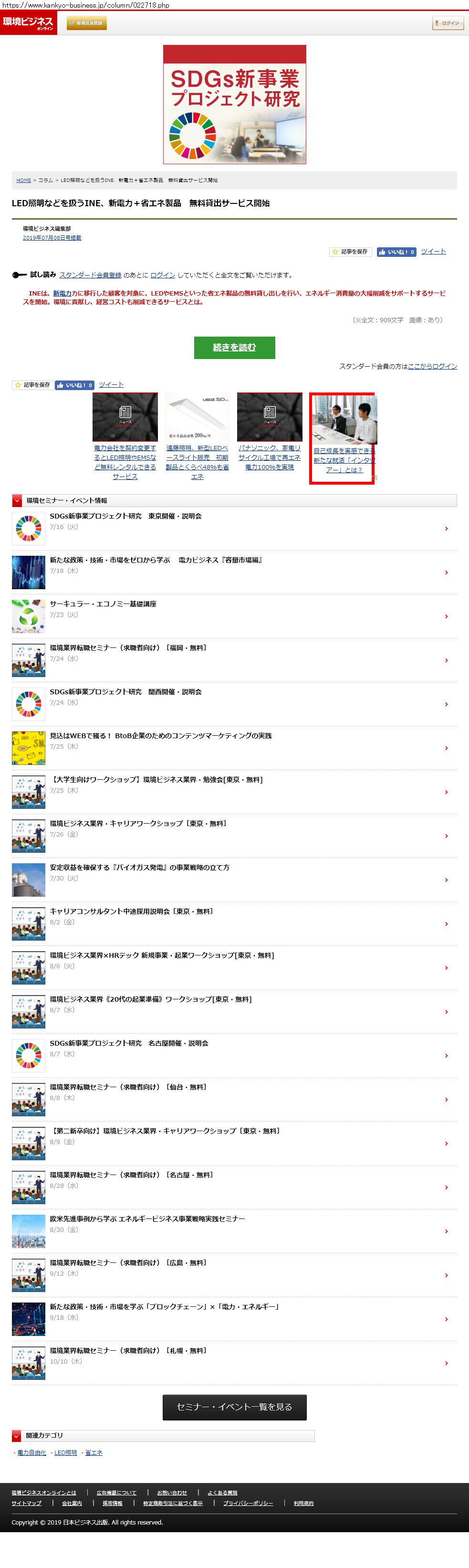Viewport: 469px width, 1568px height.
Task: Open the 2019年07月08日号掲載 issue link
Action: pos(52,238)
